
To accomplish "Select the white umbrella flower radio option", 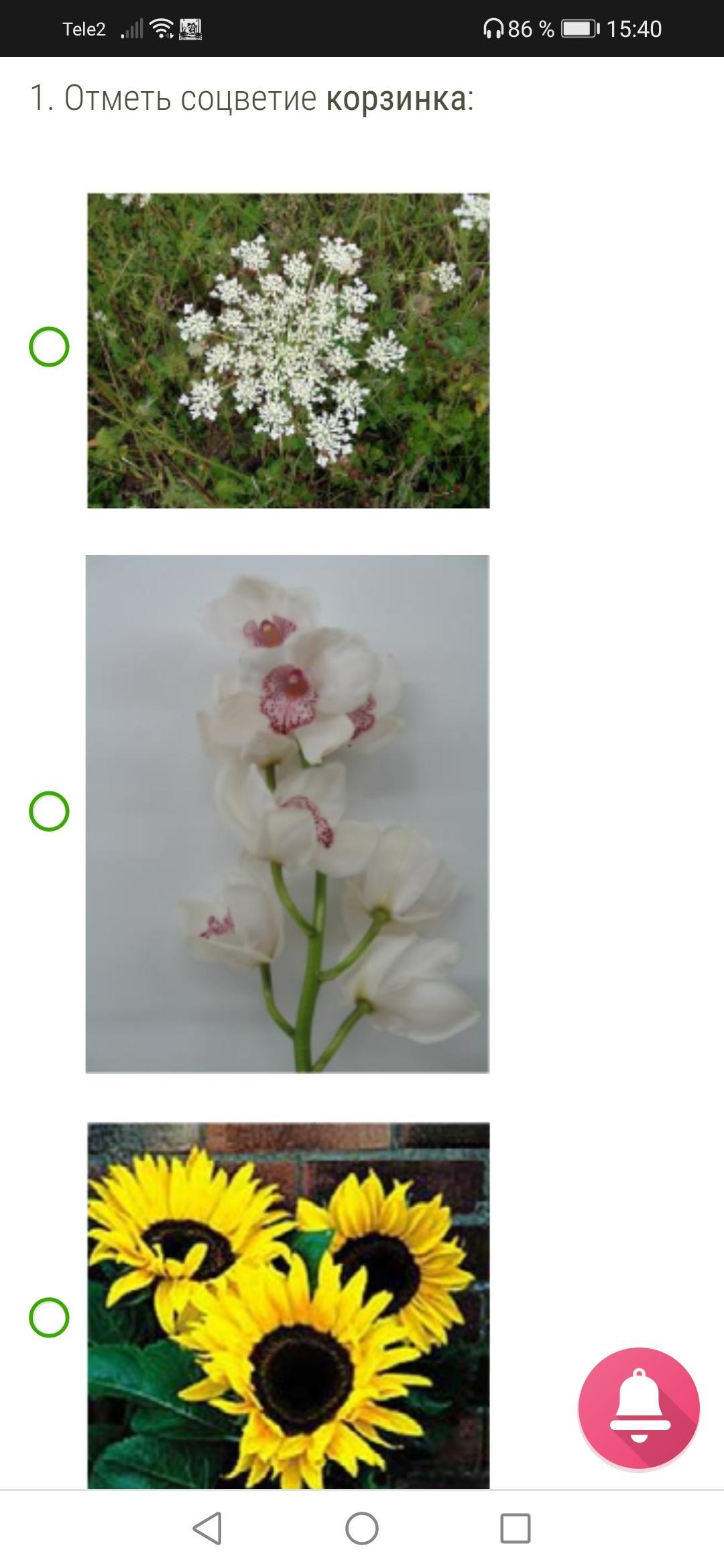I will point(49,347).
